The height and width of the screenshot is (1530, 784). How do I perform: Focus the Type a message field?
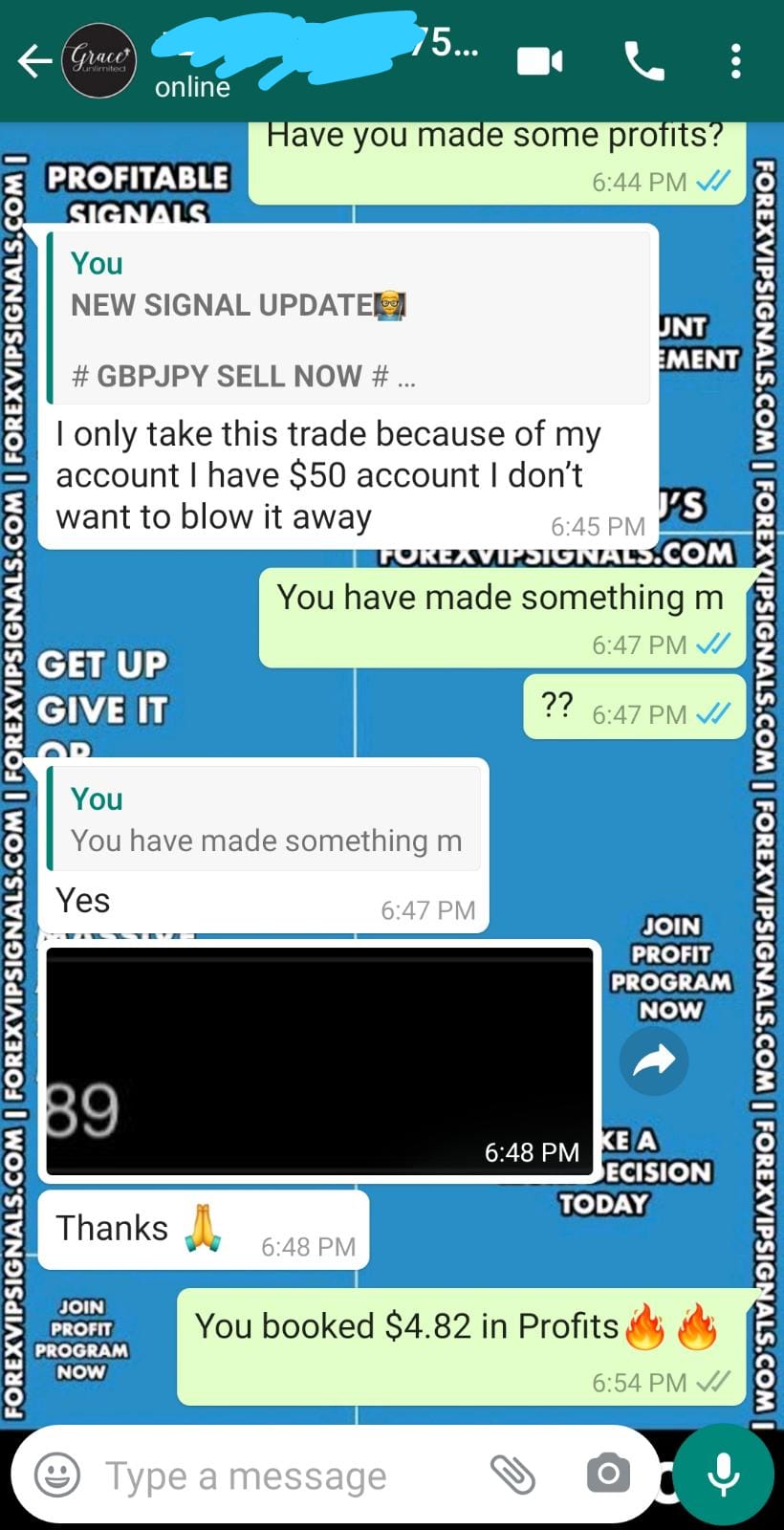(x=287, y=1476)
